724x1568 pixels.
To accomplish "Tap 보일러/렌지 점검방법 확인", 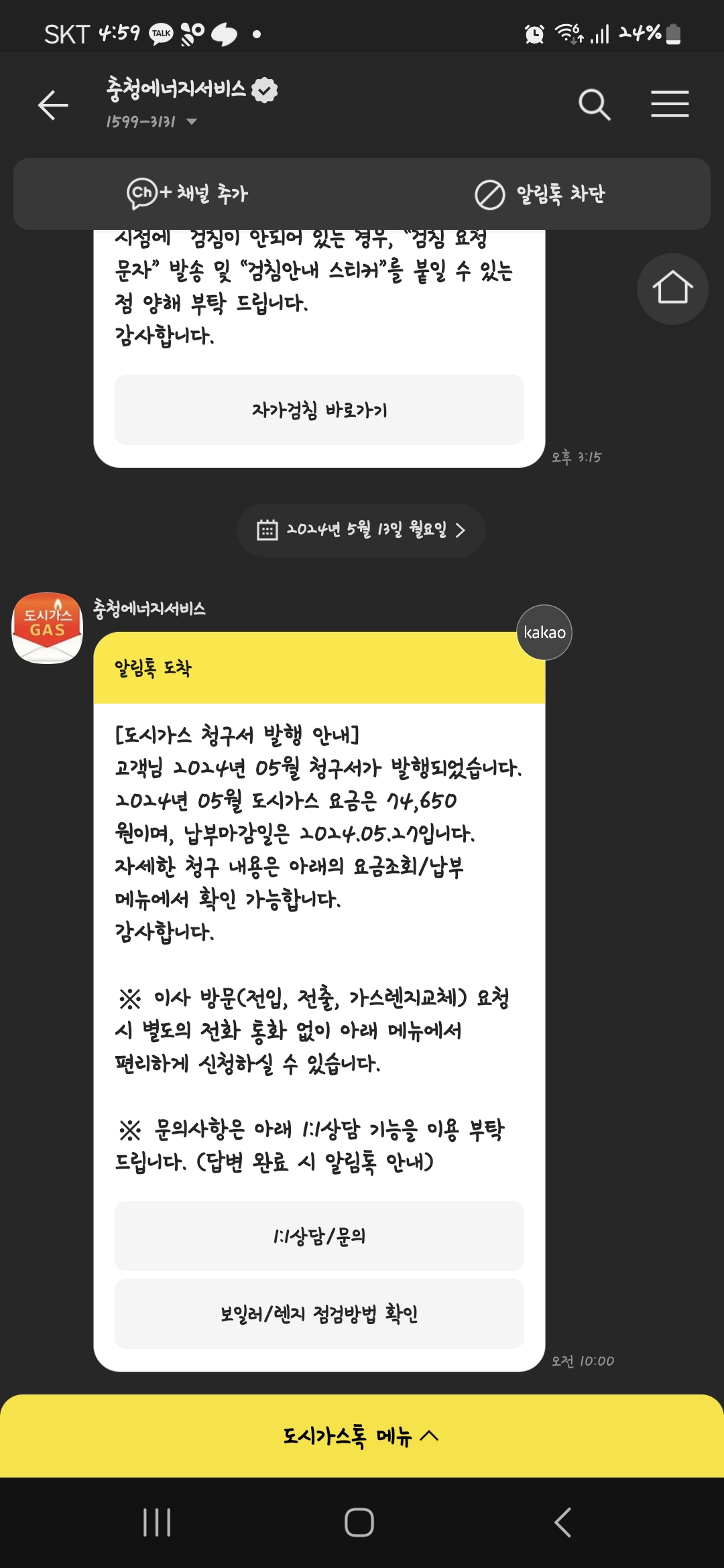I will tap(319, 1313).
